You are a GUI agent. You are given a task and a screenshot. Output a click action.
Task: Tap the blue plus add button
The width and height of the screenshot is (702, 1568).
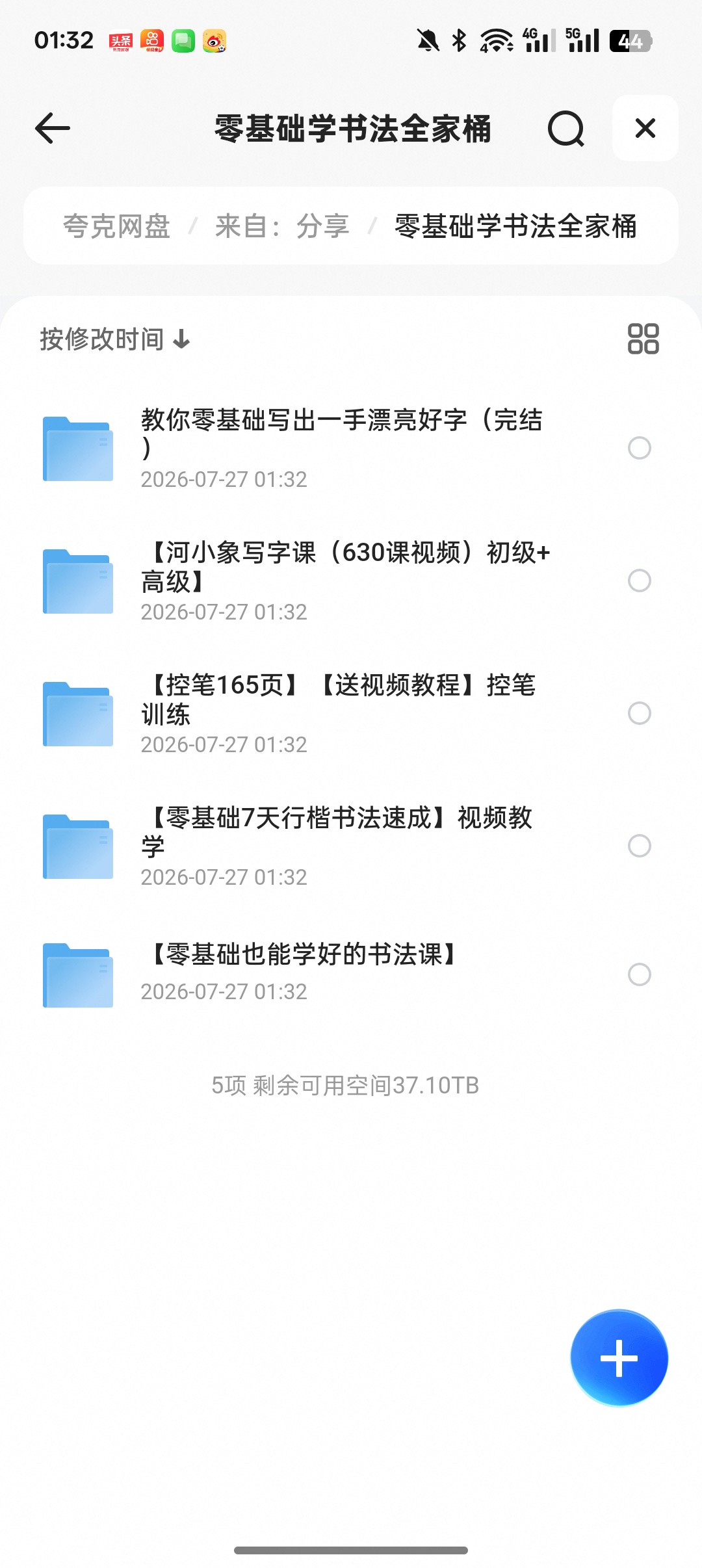pos(619,1358)
